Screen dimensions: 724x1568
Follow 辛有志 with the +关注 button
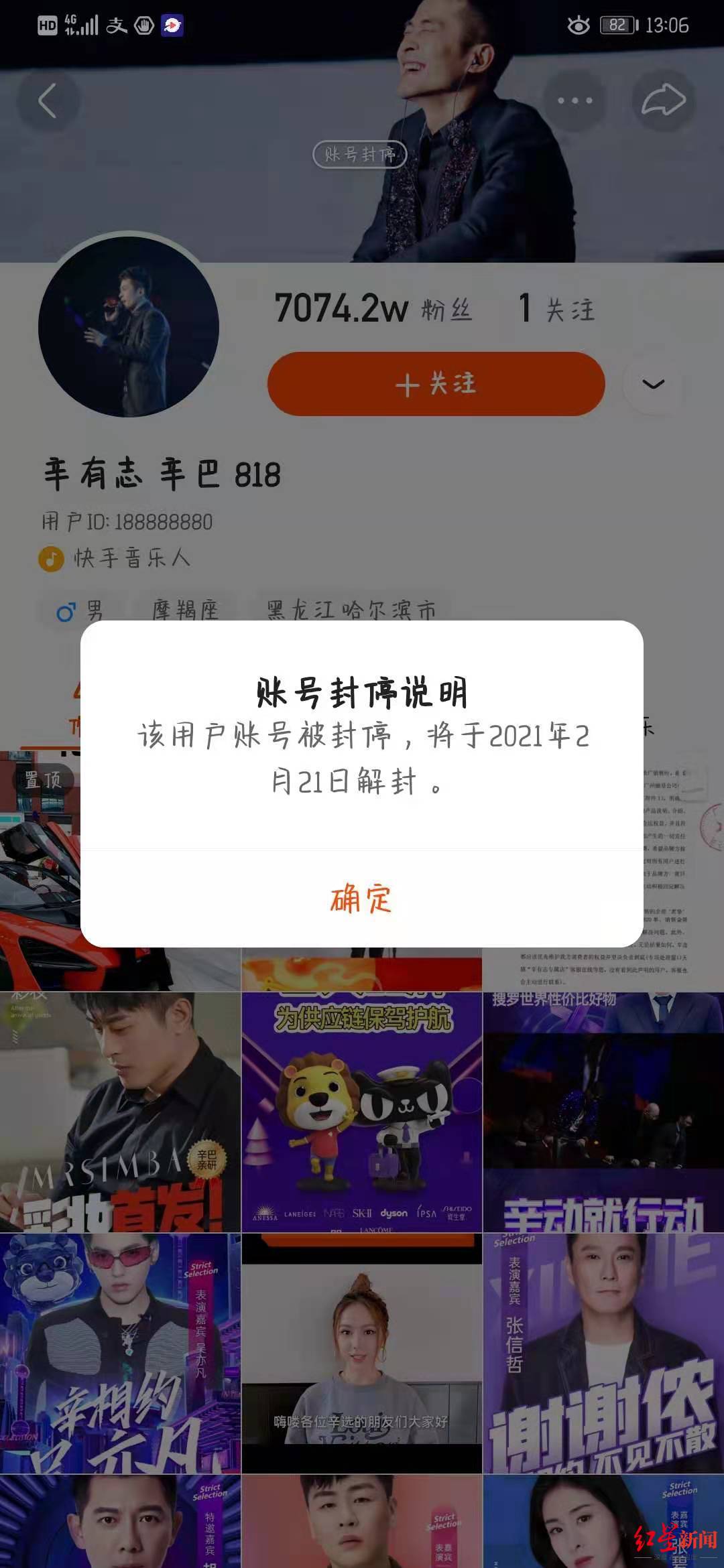436,384
